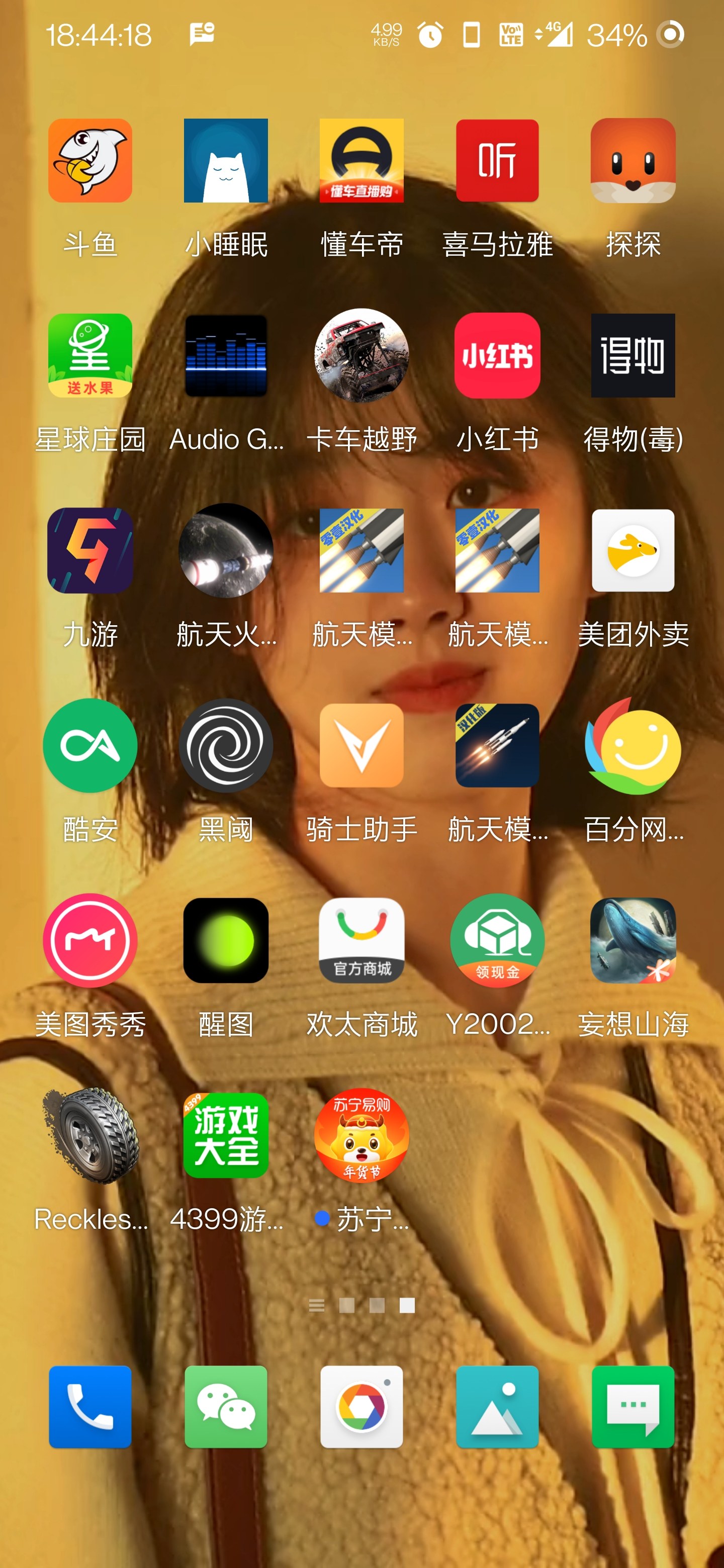Launch 妄想山海 game

point(633,940)
